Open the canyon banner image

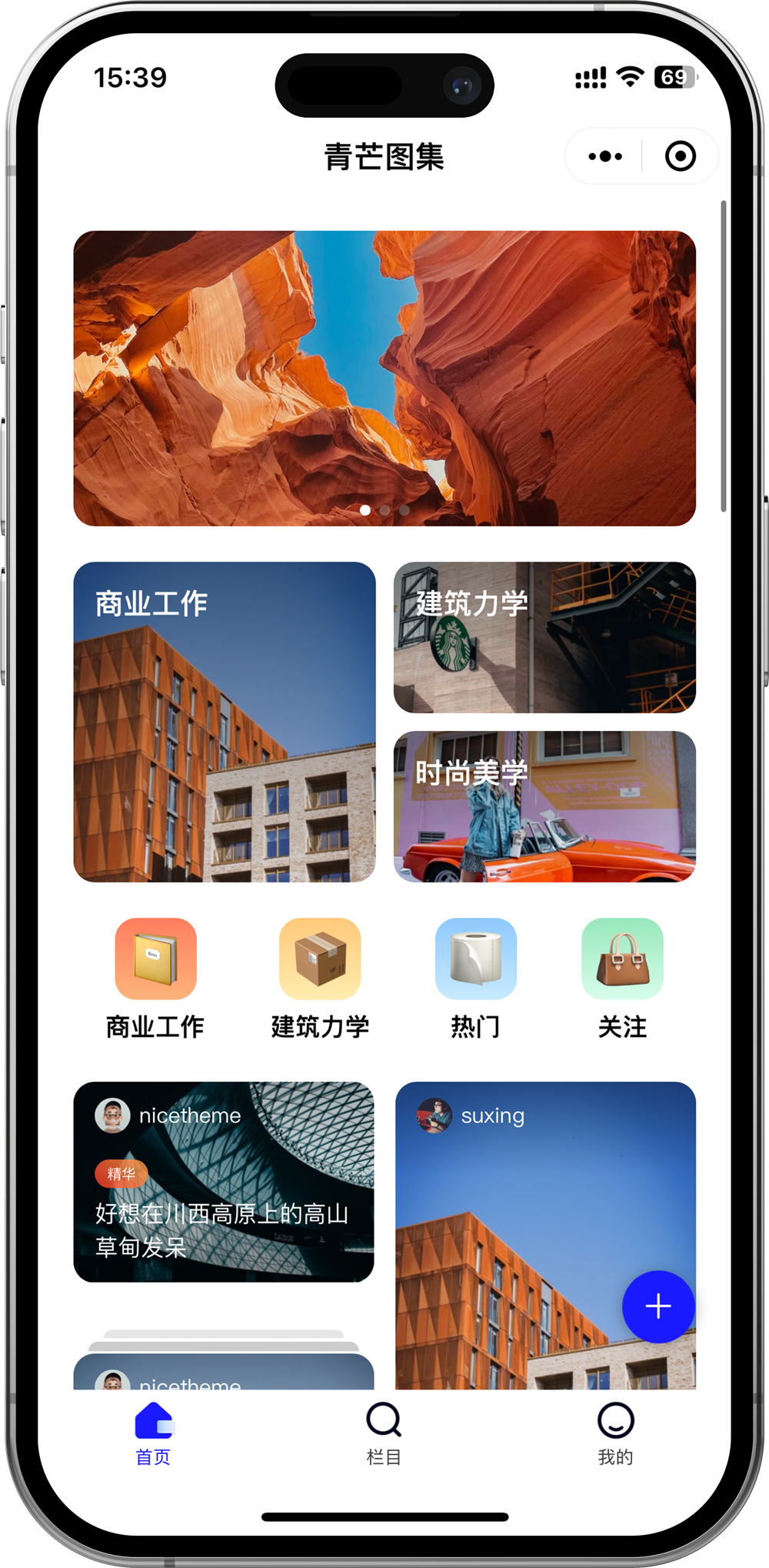[x=384, y=378]
